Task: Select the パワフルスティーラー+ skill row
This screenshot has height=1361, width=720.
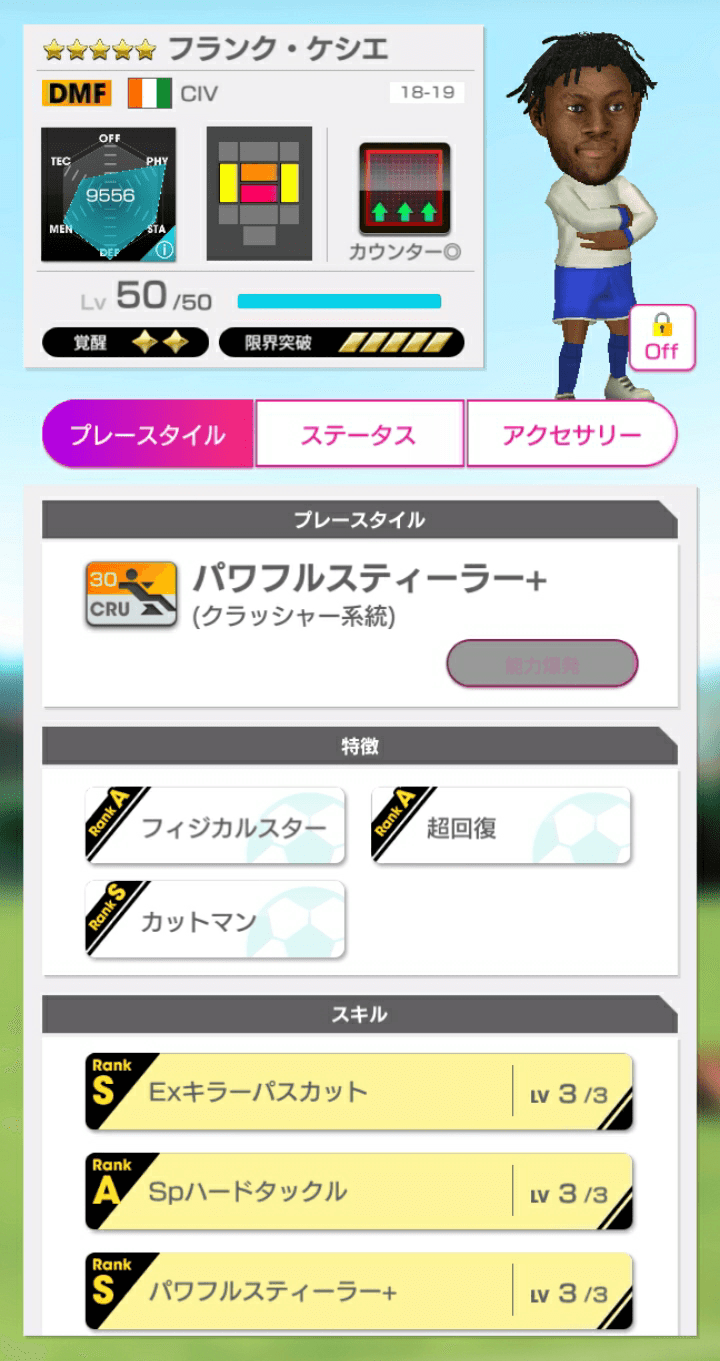Action: (x=359, y=1291)
